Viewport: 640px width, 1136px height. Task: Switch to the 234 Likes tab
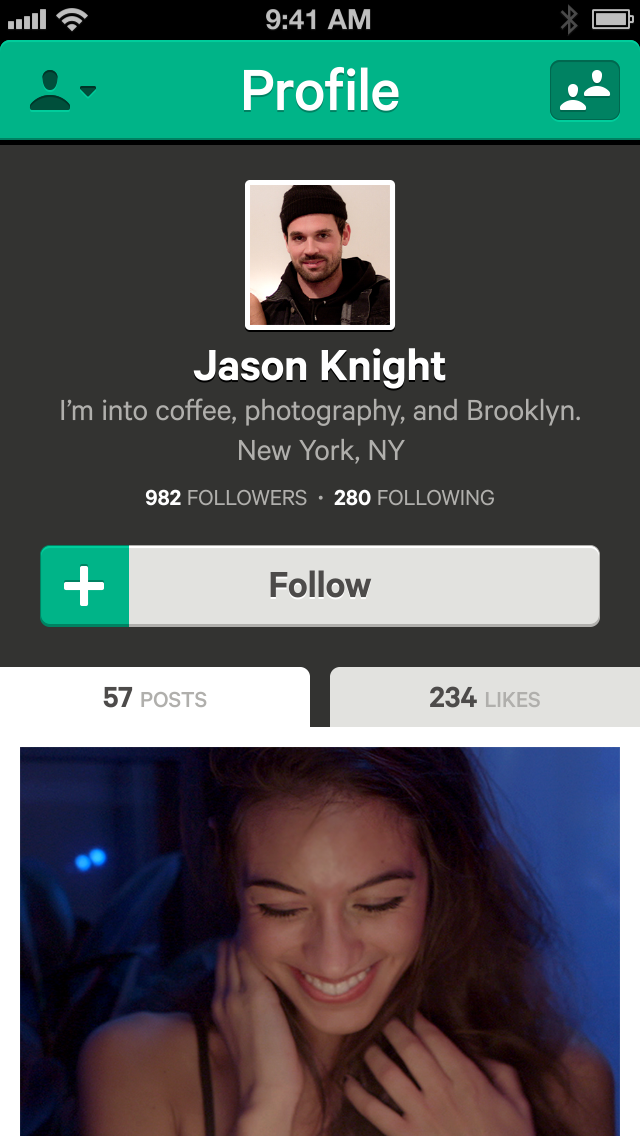click(x=485, y=697)
